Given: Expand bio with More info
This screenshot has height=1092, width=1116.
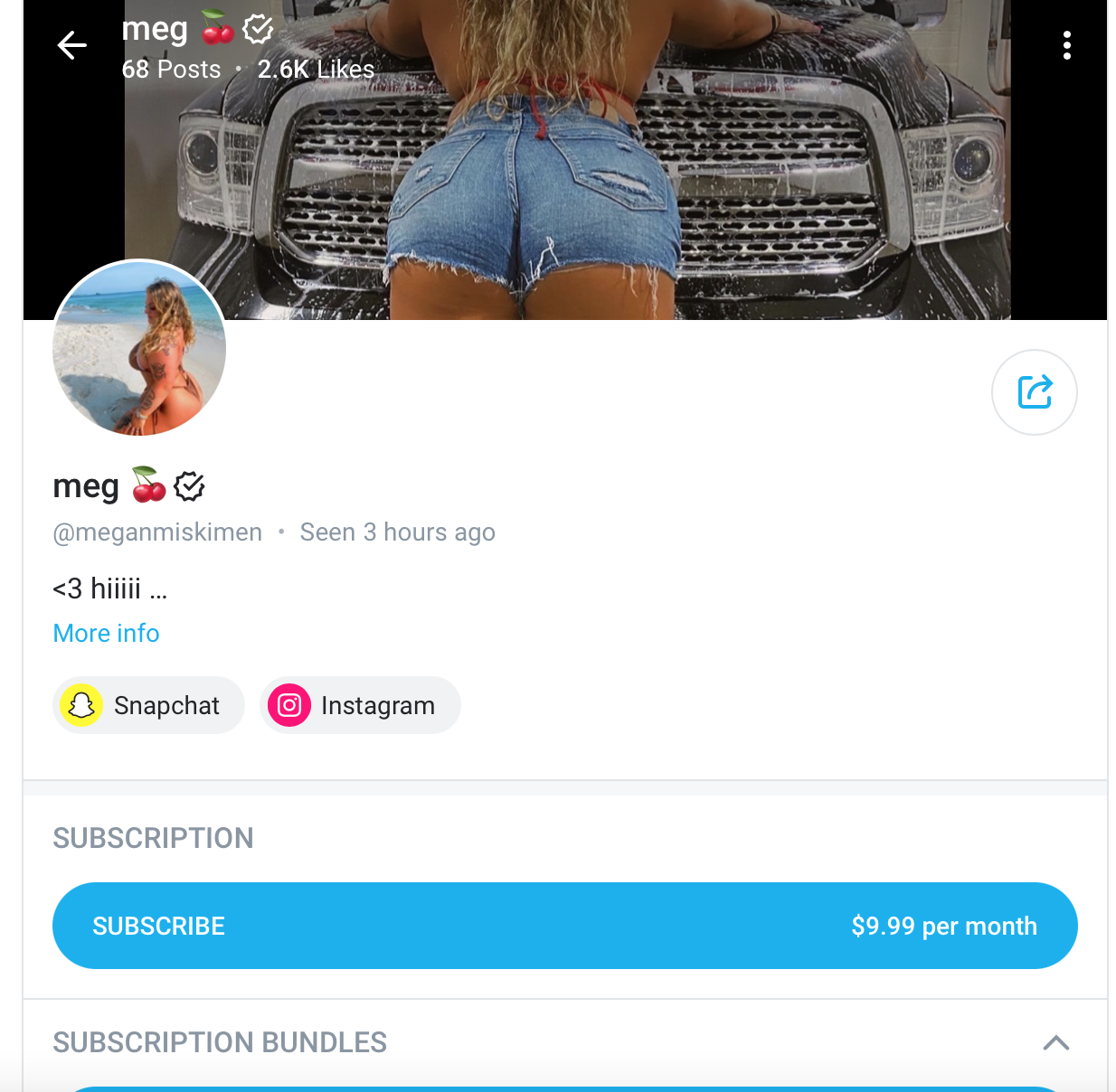Looking at the screenshot, I should [106, 633].
